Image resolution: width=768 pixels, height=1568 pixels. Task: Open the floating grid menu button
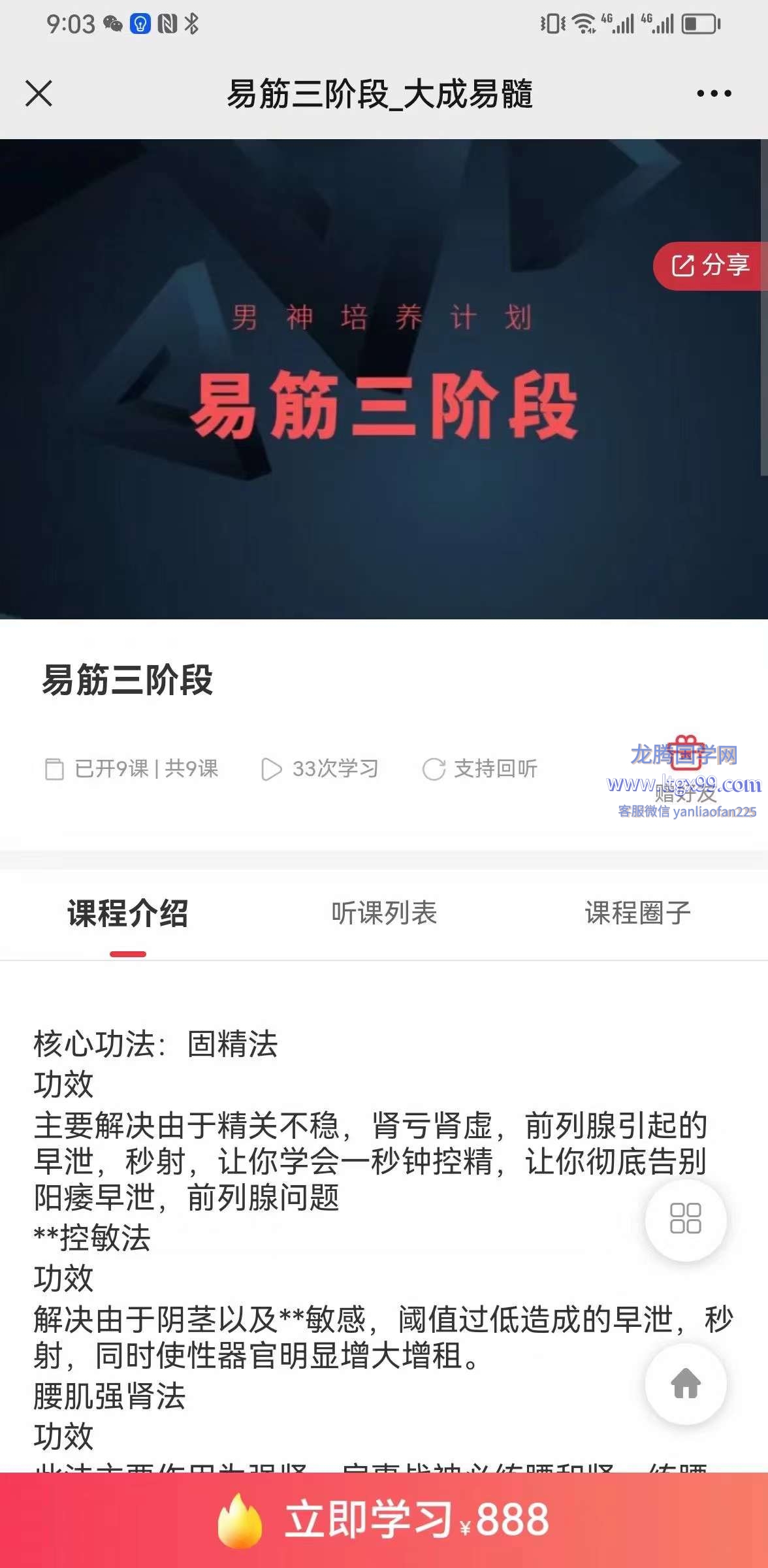685,1219
